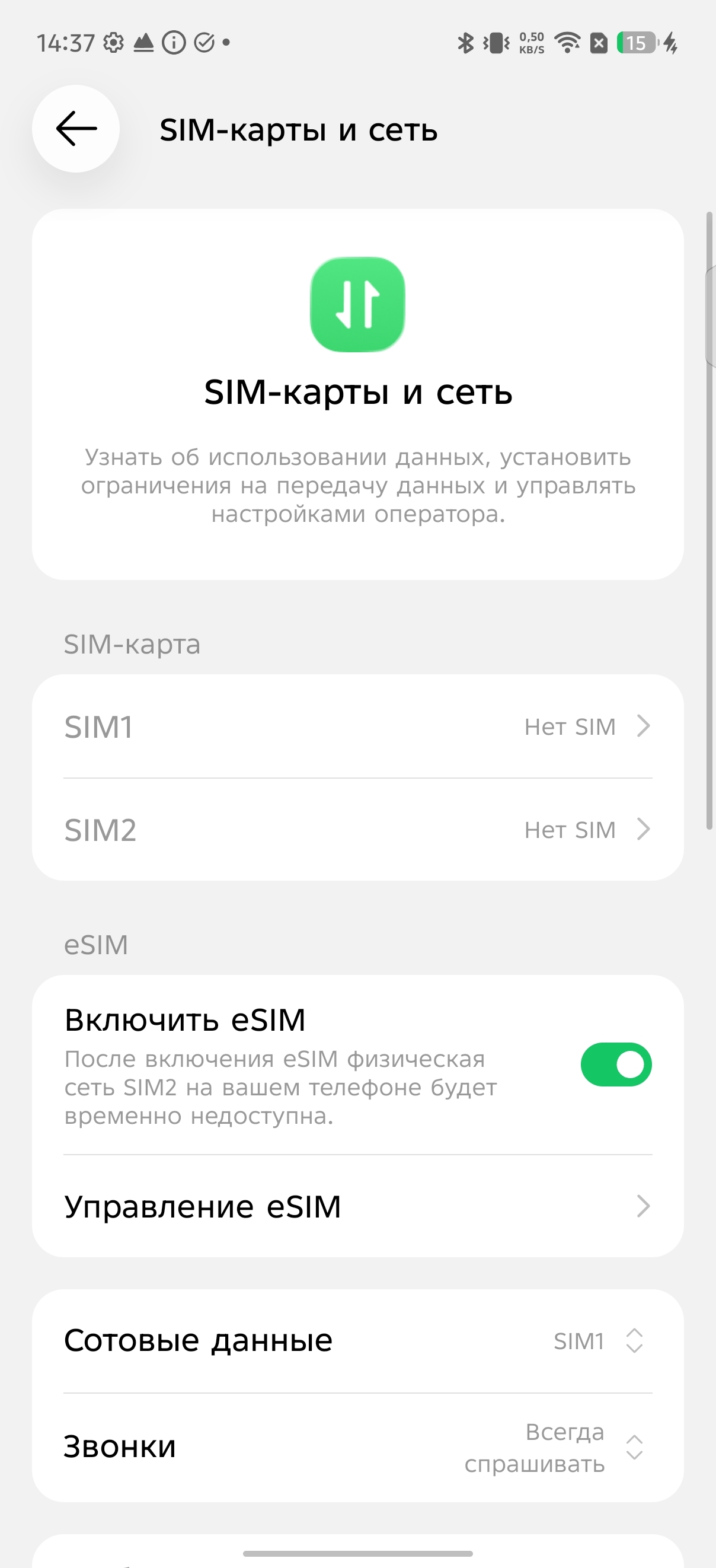
Task: Go back from SIM-карты и сеть
Action: click(x=76, y=129)
